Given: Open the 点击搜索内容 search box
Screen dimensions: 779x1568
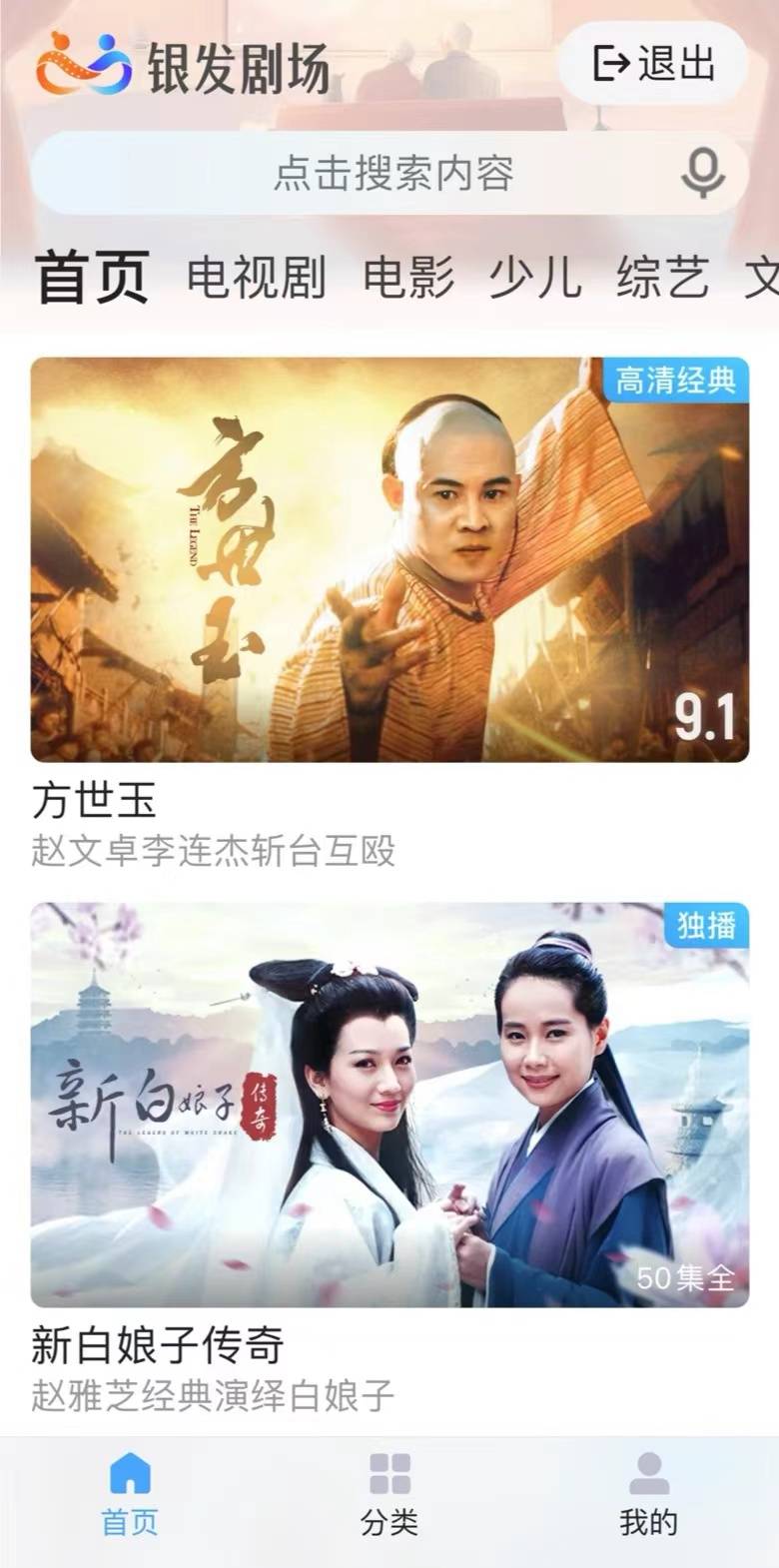Looking at the screenshot, I should pyautogui.click(x=392, y=173).
